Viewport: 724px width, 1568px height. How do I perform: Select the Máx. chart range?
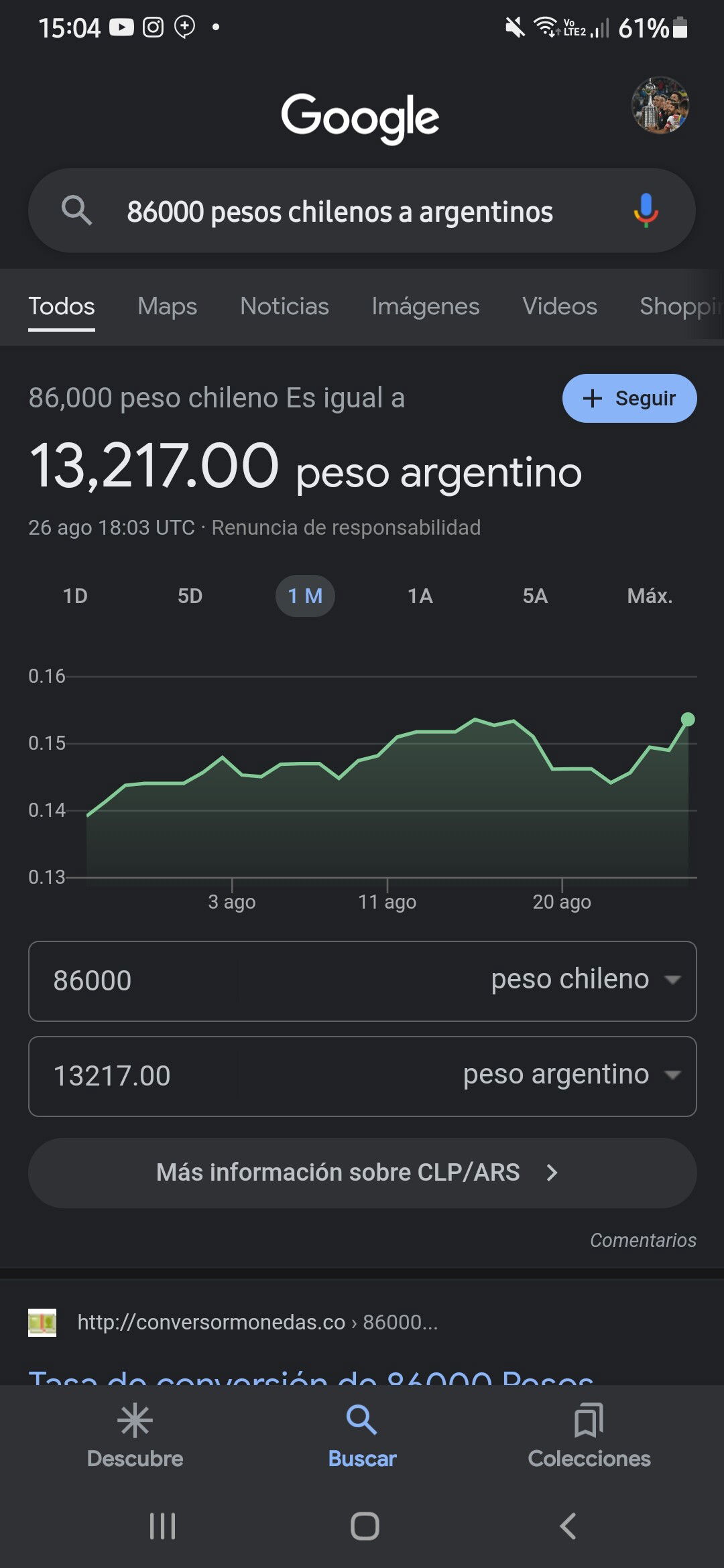(650, 596)
